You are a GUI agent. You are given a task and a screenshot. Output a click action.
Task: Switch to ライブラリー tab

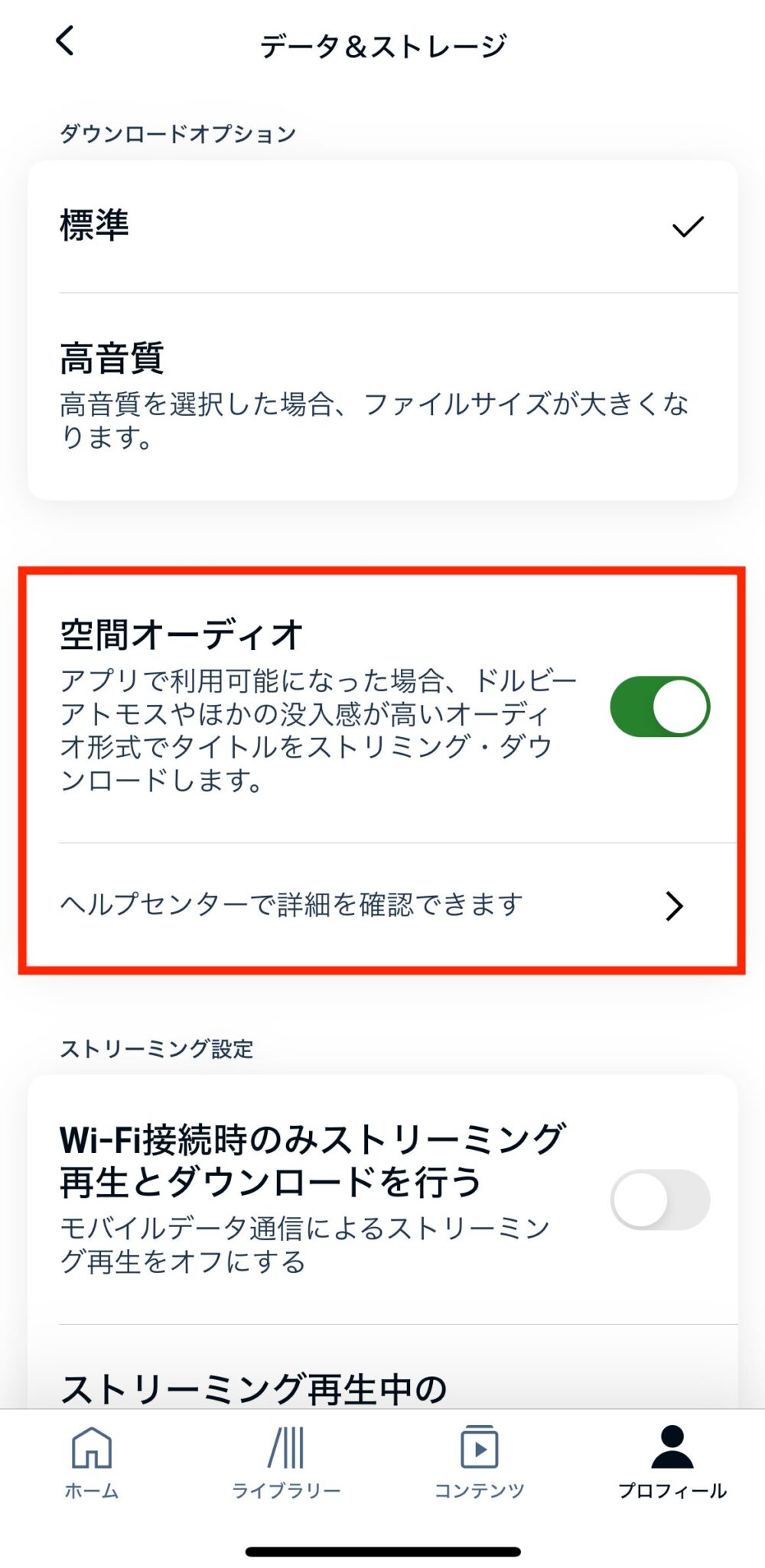coord(286,1462)
